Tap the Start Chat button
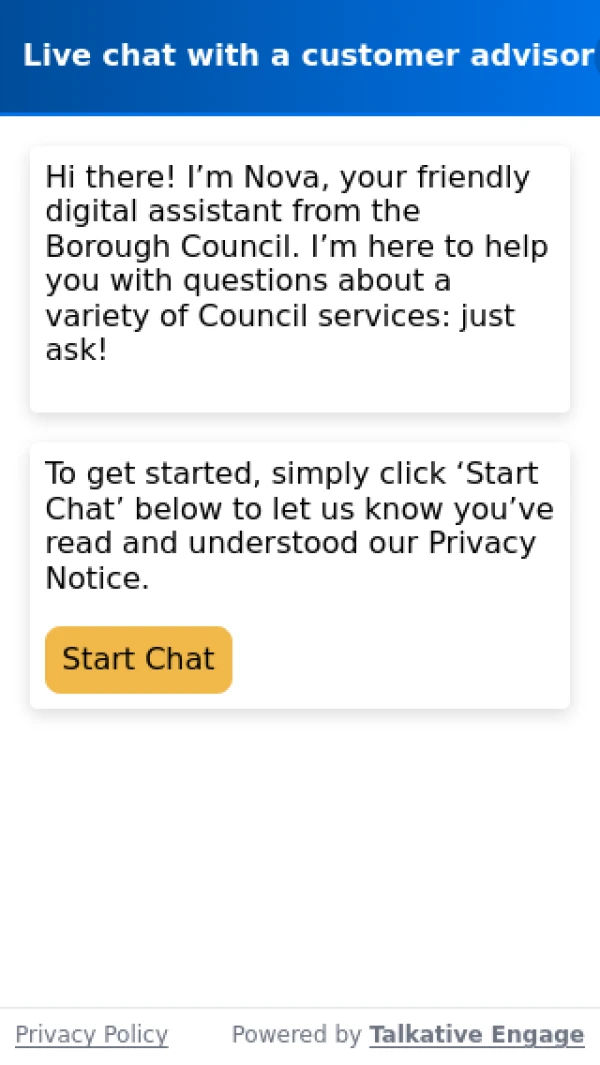Viewport: 600px width, 1065px height. point(138,659)
